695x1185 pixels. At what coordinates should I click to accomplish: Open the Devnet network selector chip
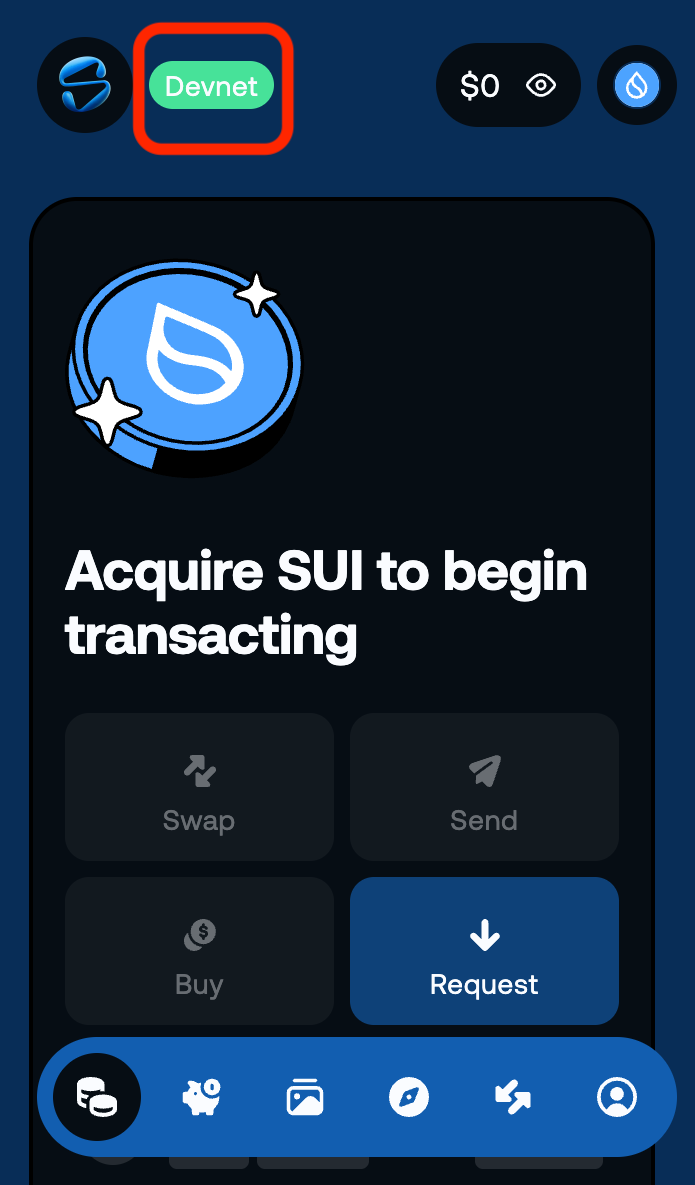click(211, 87)
